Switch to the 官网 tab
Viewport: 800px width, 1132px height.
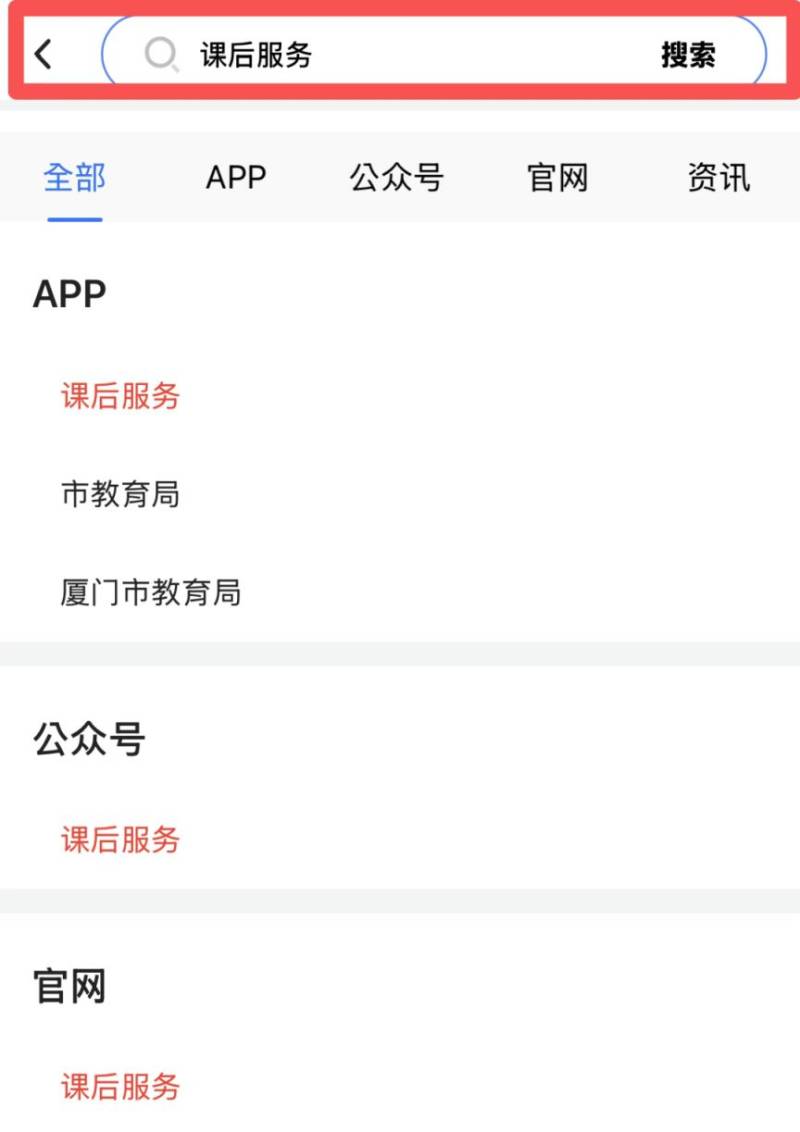tap(557, 179)
